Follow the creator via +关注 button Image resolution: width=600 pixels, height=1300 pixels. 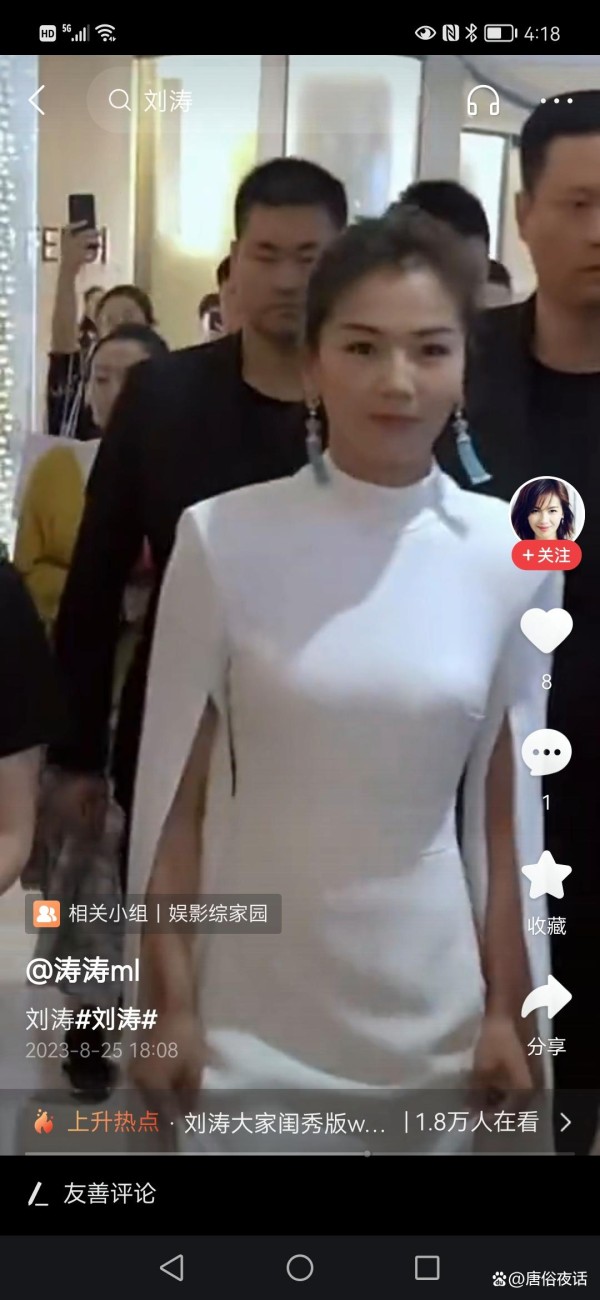[x=546, y=555]
